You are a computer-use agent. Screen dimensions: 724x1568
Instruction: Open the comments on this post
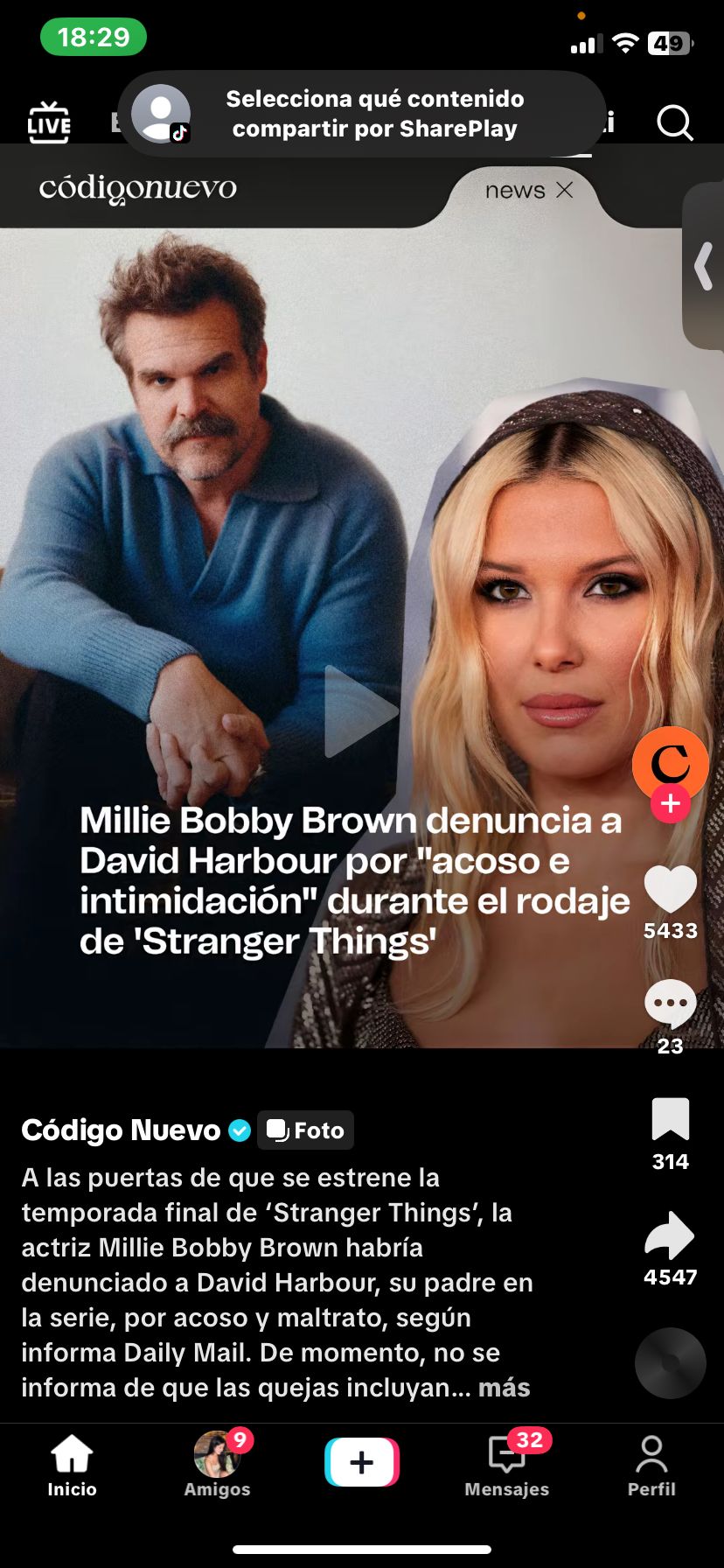671,1004
